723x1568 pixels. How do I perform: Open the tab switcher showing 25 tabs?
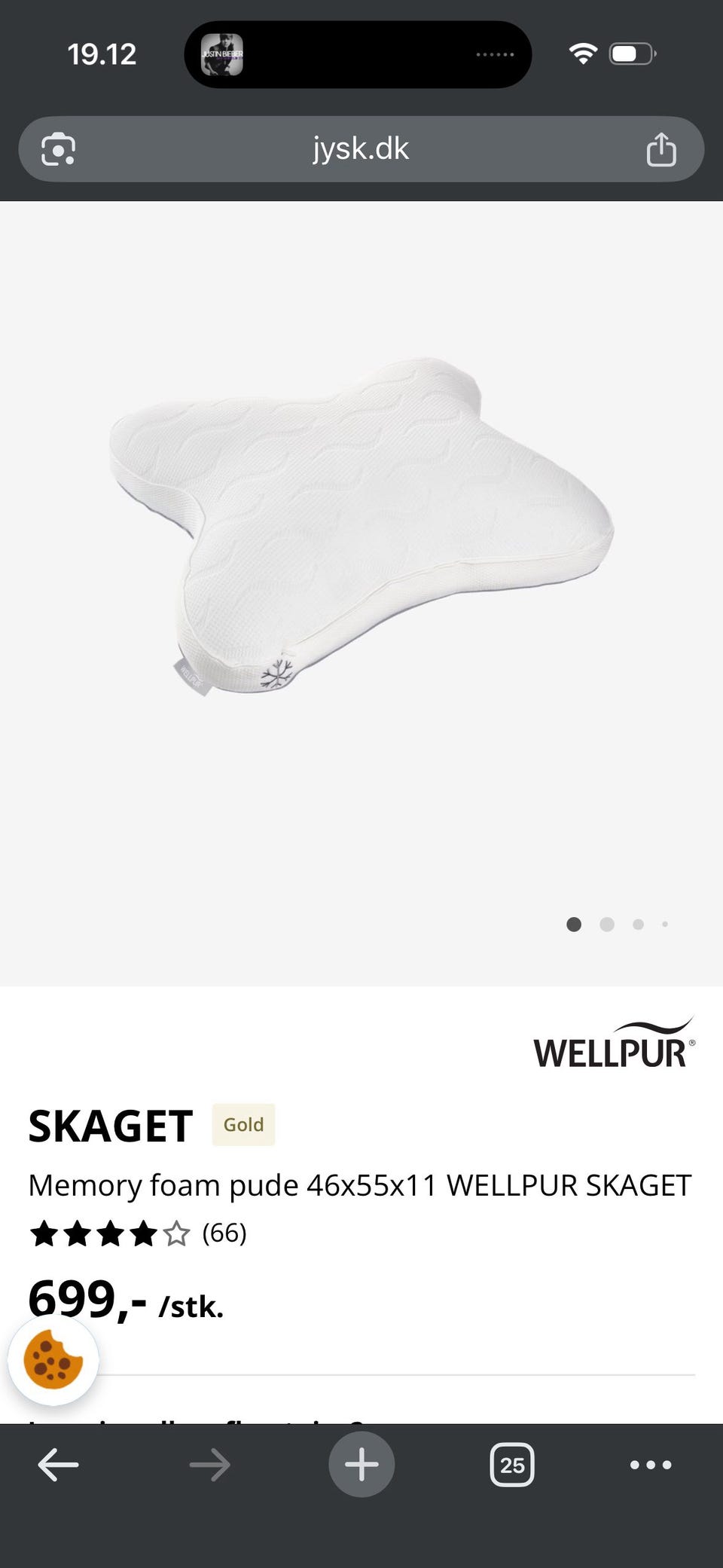(x=512, y=1465)
